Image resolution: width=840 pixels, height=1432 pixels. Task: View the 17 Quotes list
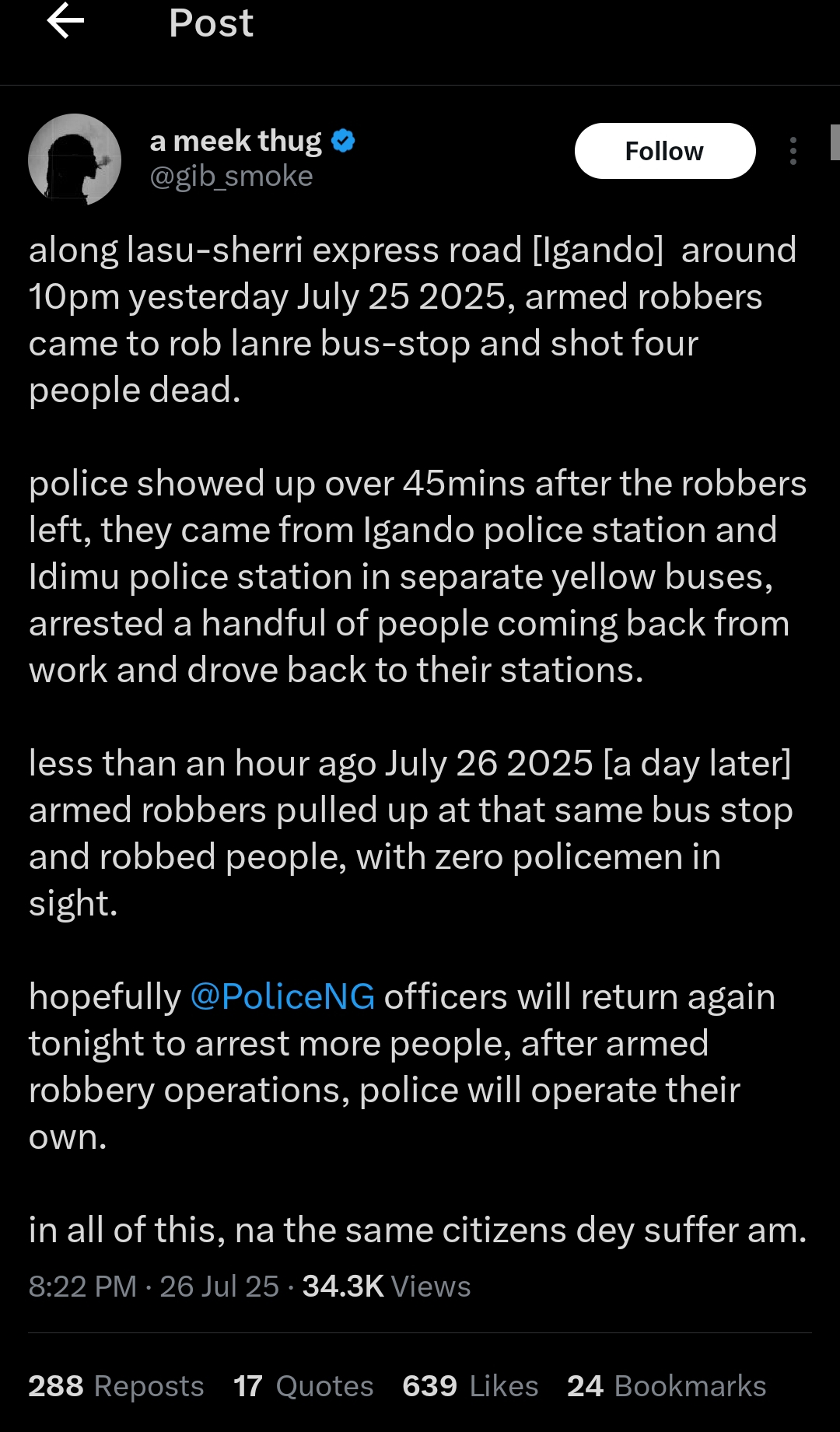point(303,1386)
